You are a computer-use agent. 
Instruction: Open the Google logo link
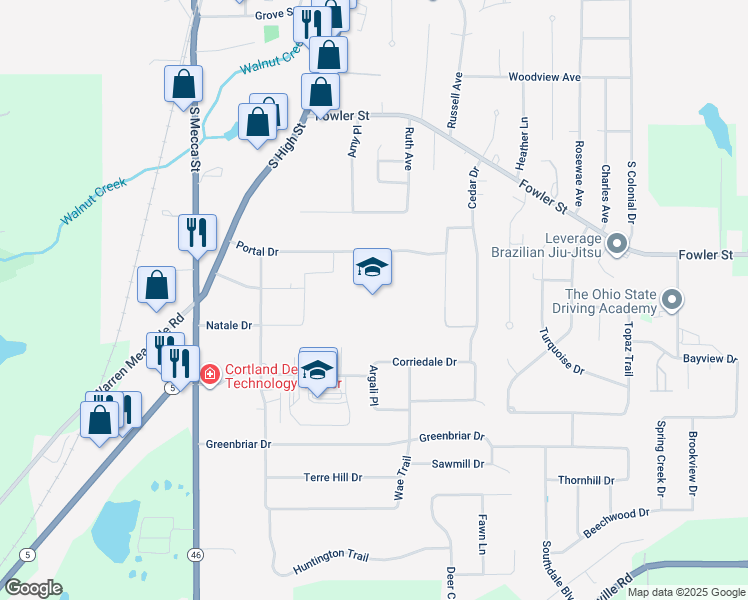point(33,588)
